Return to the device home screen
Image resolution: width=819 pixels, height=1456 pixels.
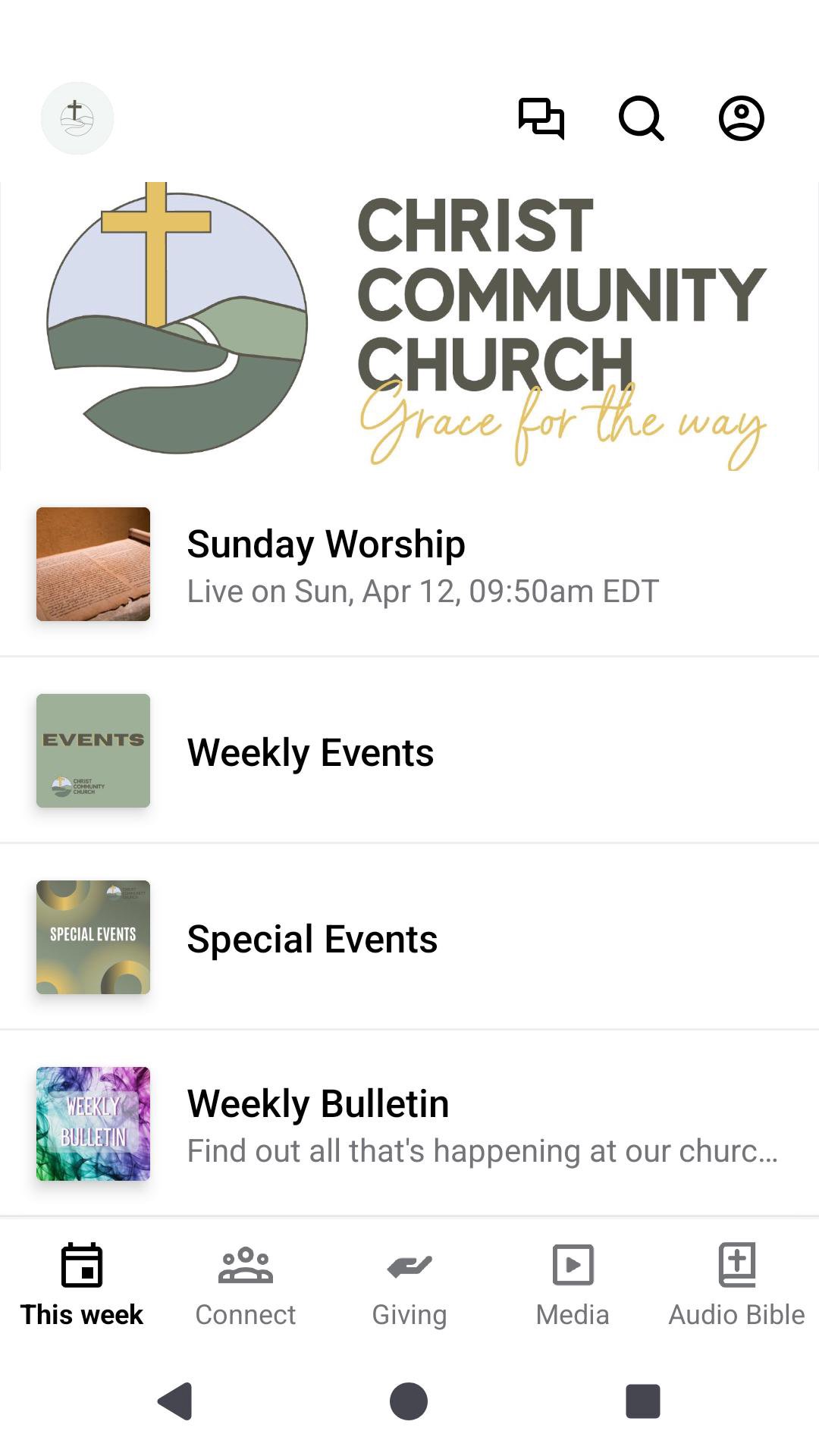(409, 1401)
